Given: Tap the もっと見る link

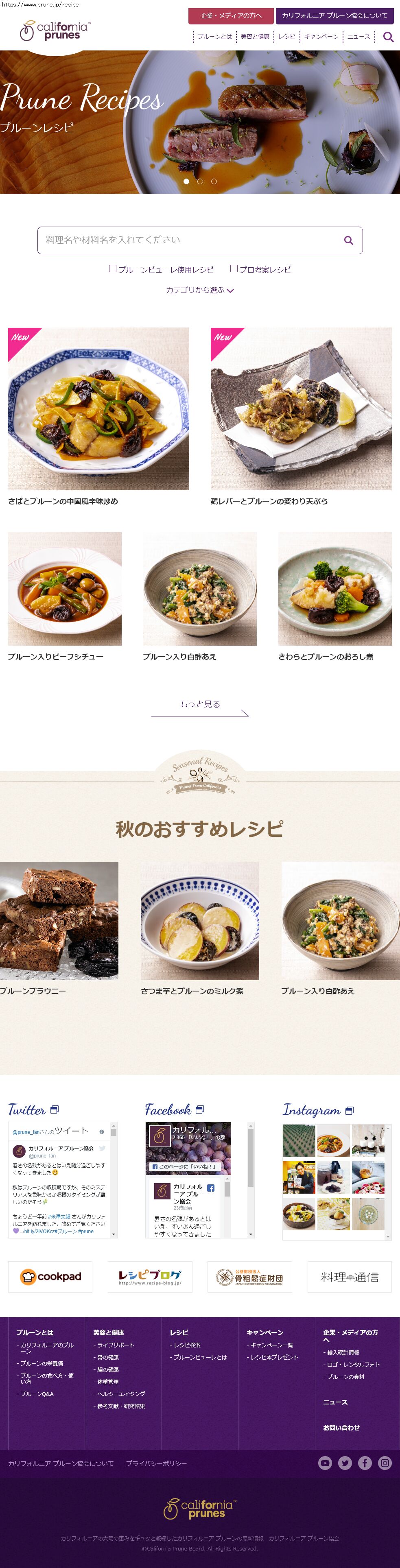Looking at the screenshot, I should tap(200, 704).
